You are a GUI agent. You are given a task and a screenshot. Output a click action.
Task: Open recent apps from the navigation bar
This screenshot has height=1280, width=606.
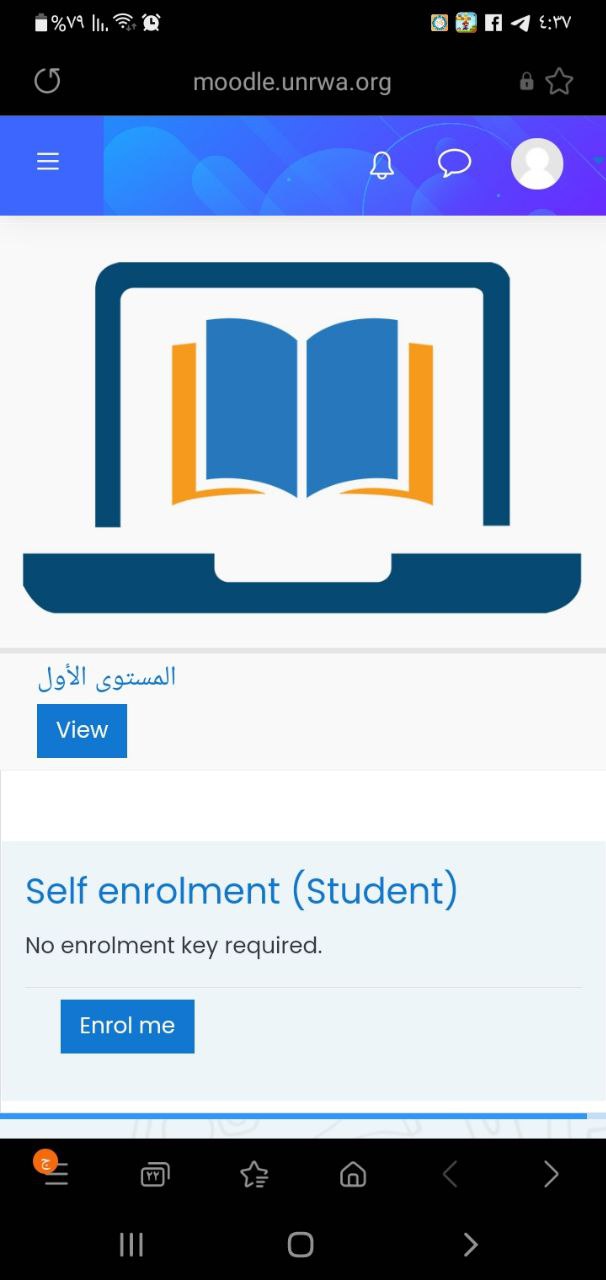131,1244
